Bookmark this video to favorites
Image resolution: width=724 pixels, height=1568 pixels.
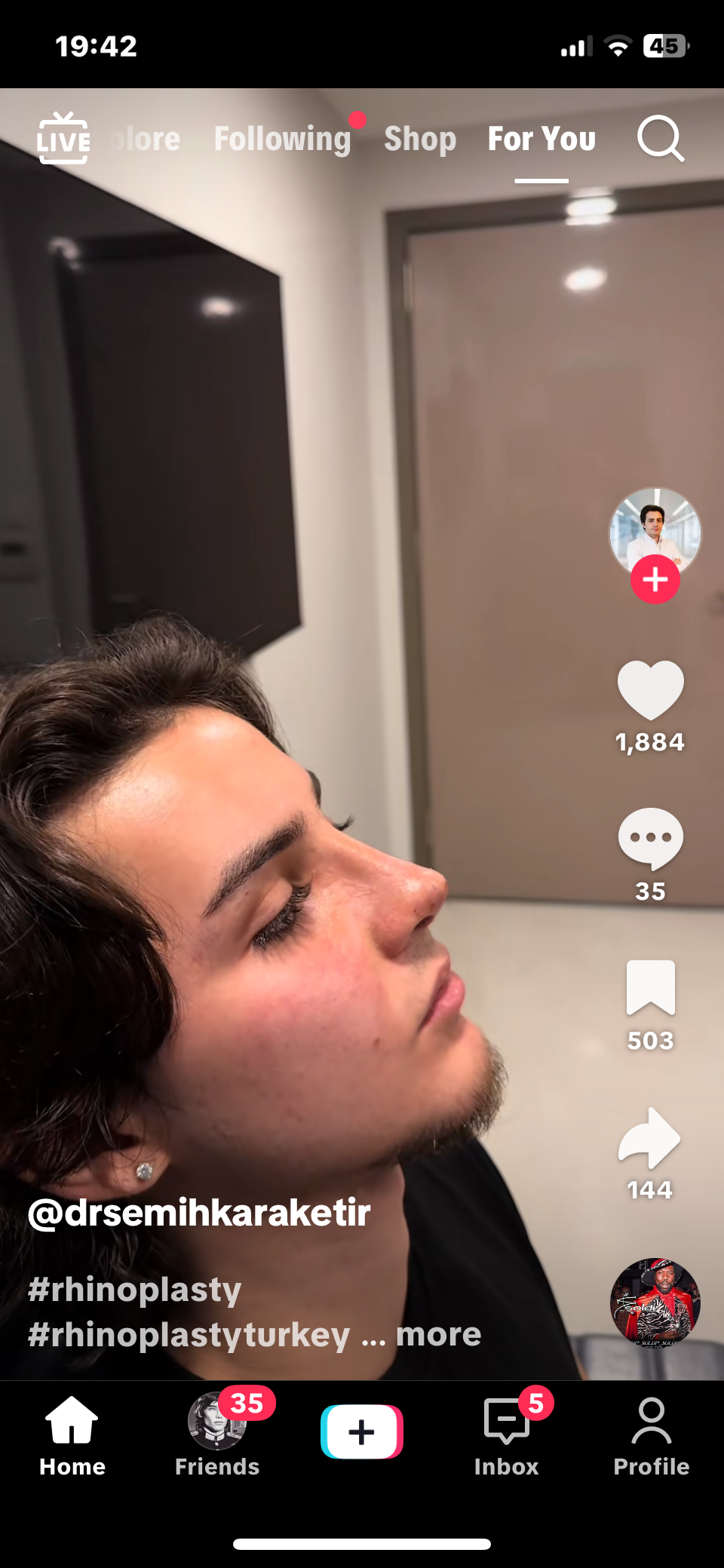tap(650, 987)
